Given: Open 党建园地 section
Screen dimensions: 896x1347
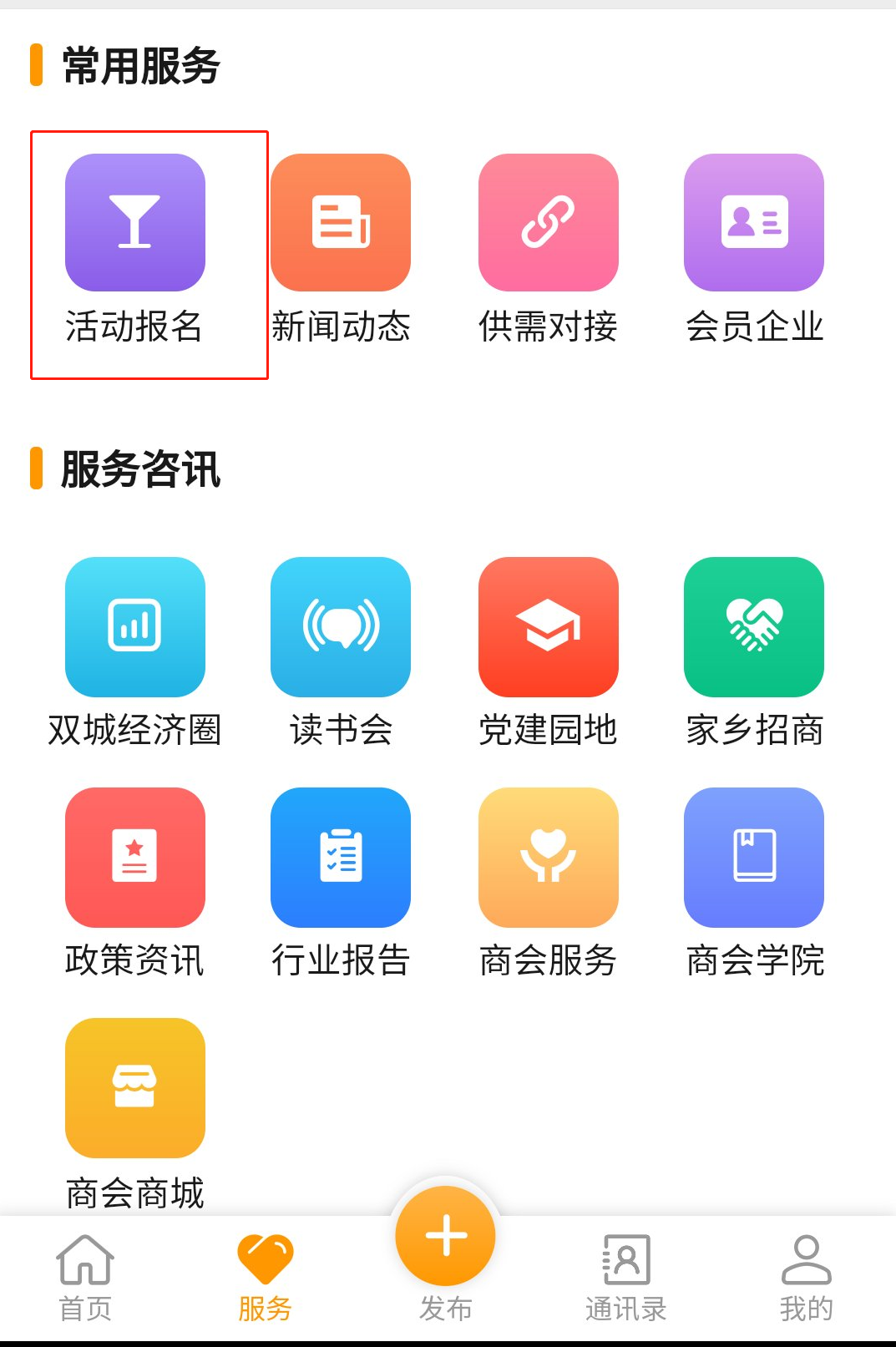Looking at the screenshot, I should point(548,626).
